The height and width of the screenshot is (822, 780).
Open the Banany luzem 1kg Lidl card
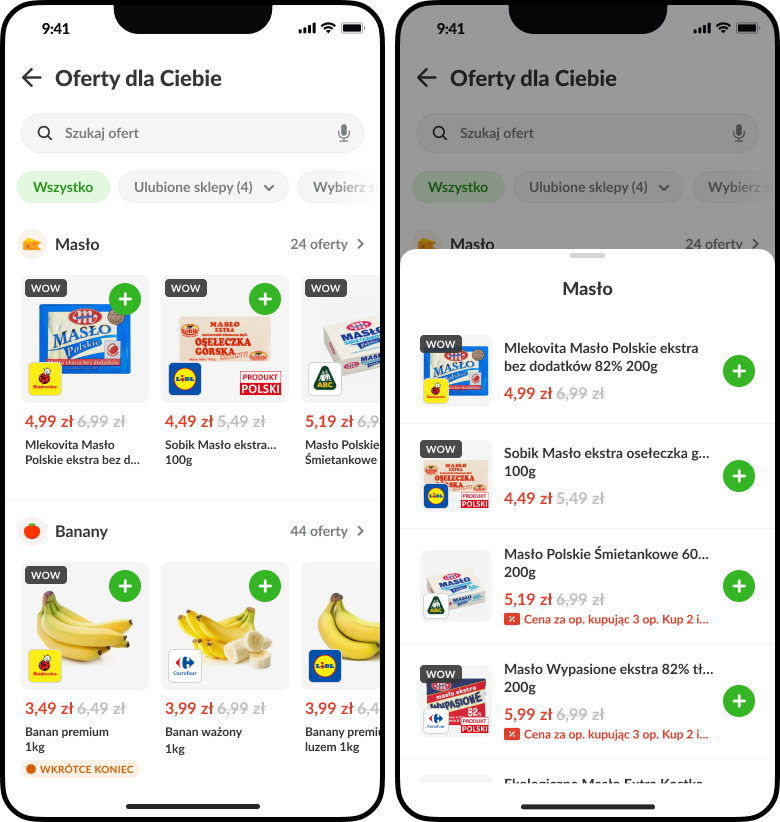click(x=340, y=660)
